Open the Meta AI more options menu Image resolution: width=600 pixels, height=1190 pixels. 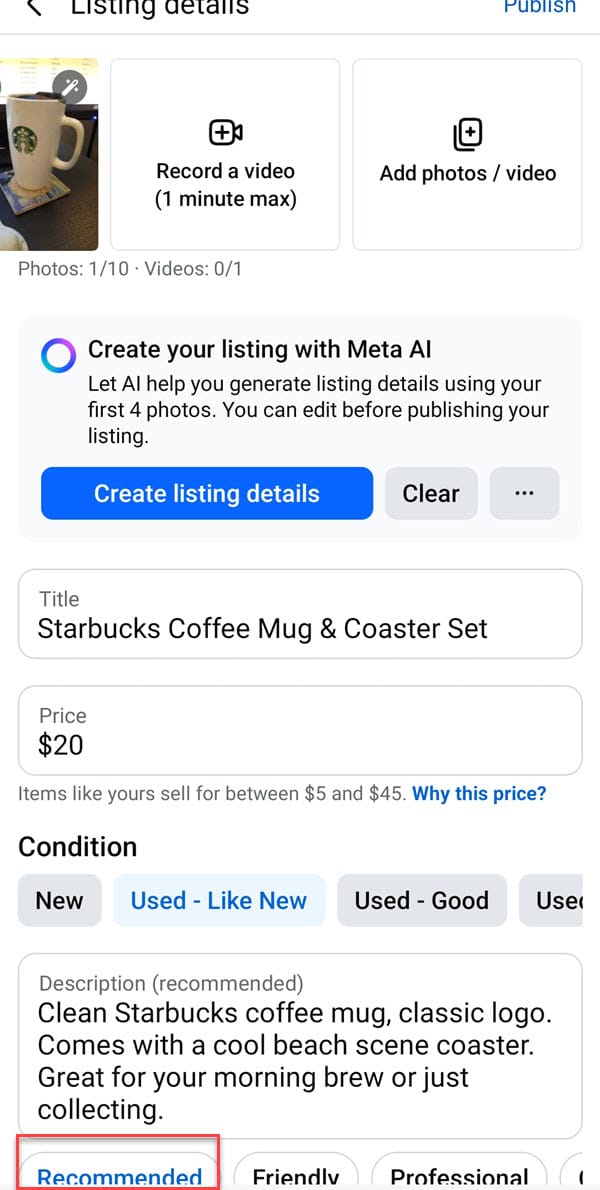click(x=524, y=493)
